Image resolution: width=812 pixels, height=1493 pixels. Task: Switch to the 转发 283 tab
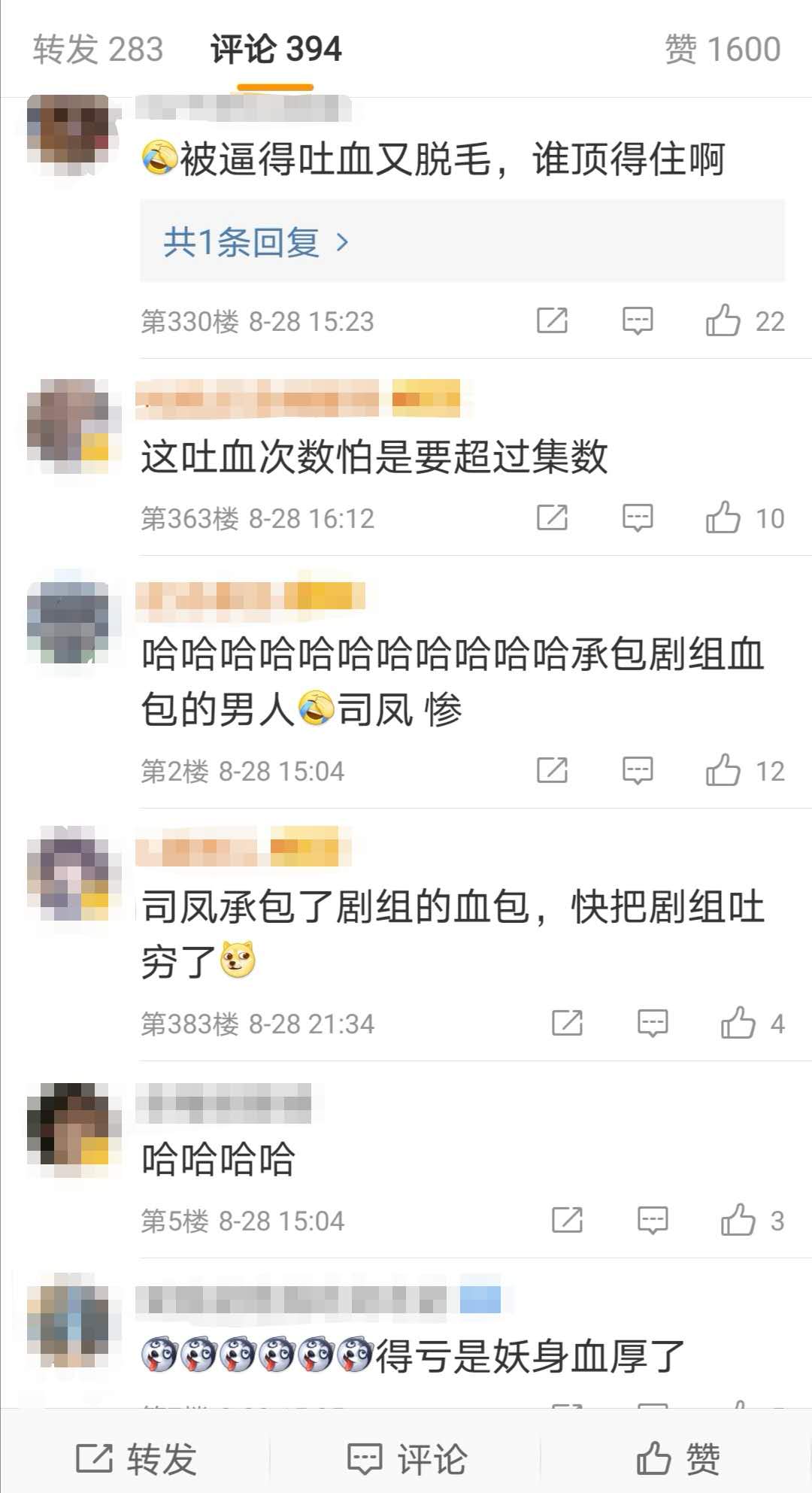(x=98, y=50)
